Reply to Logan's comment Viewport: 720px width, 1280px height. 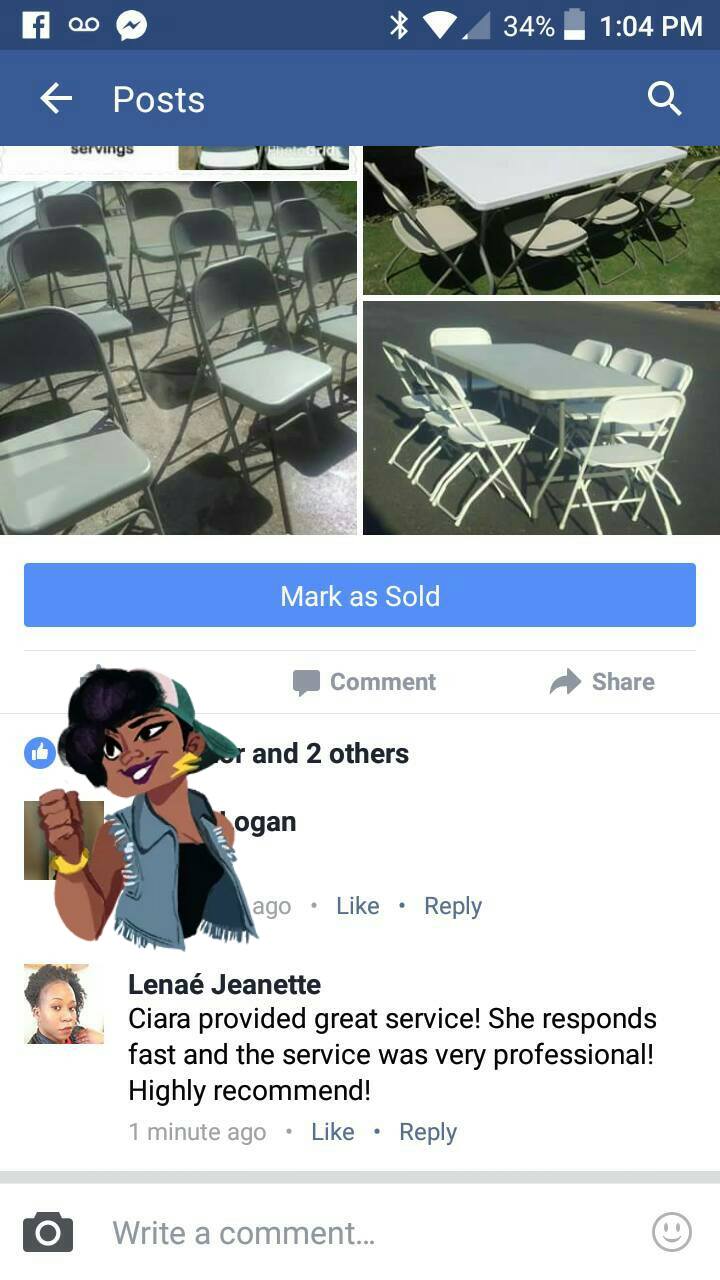pos(453,906)
